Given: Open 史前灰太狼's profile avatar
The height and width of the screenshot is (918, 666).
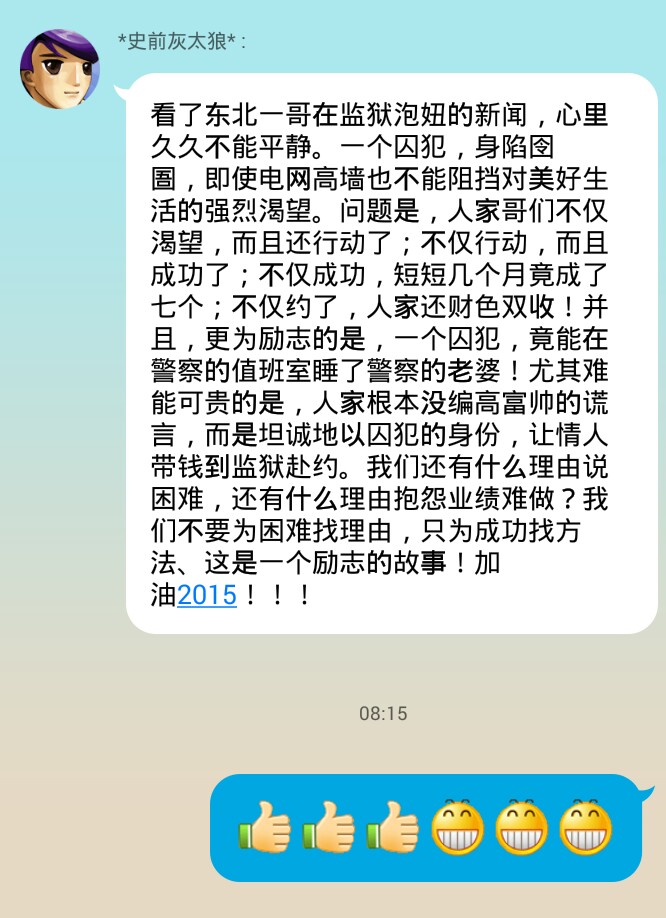Looking at the screenshot, I should coord(60,70).
